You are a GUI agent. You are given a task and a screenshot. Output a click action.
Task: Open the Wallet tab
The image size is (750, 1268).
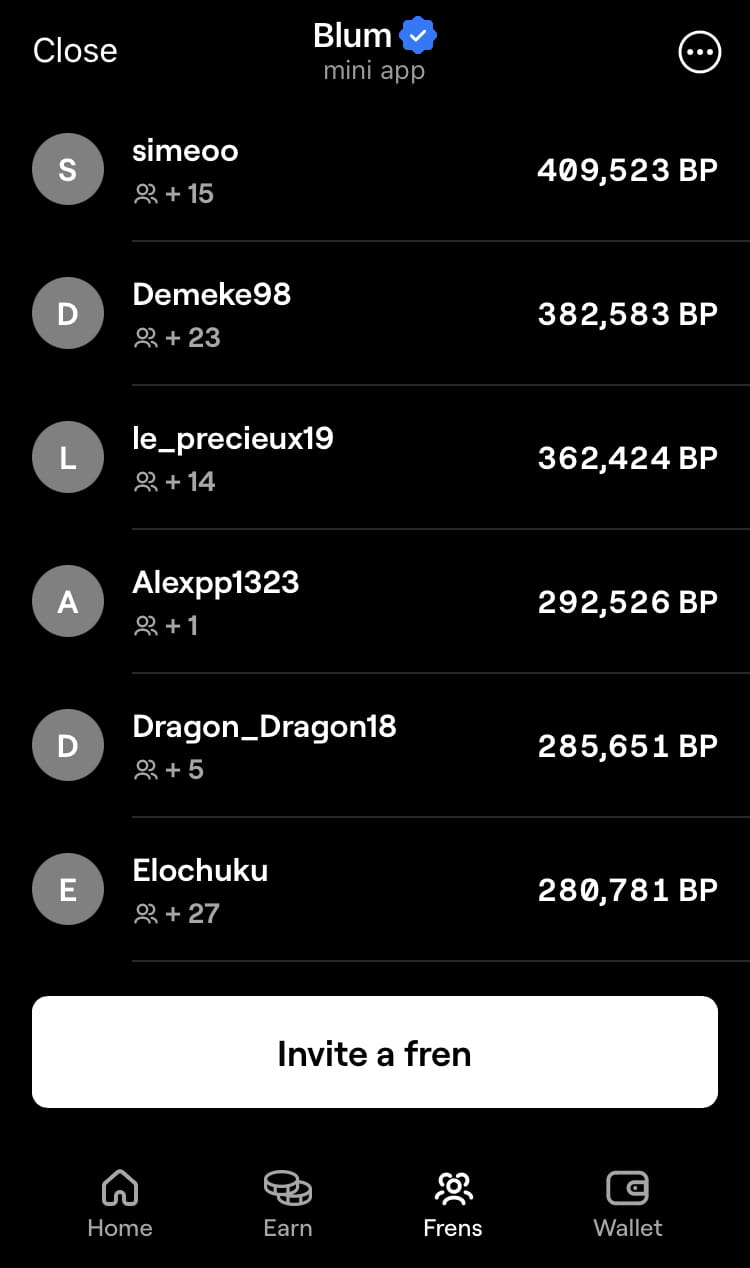pyautogui.click(x=628, y=1204)
